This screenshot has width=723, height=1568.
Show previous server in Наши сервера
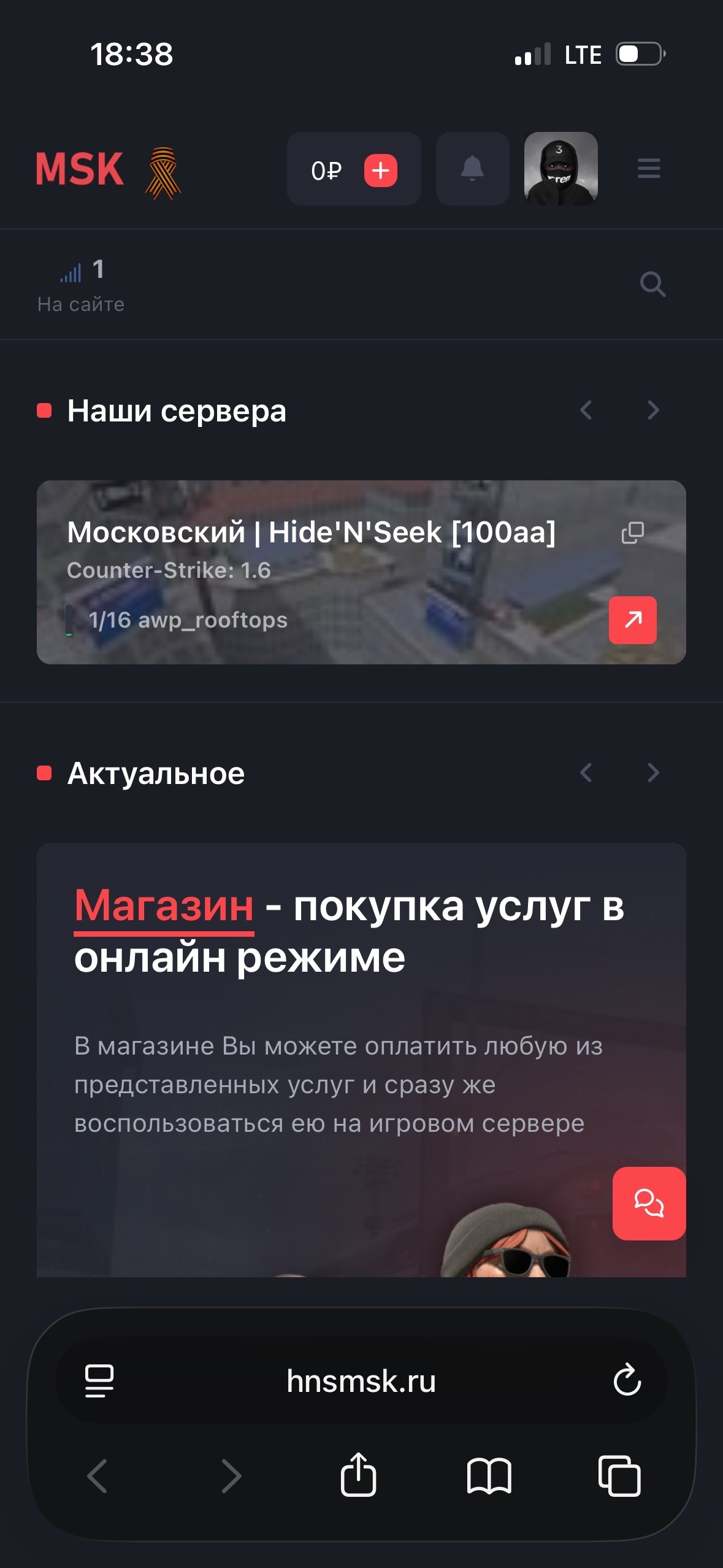[x=586, y=410]
